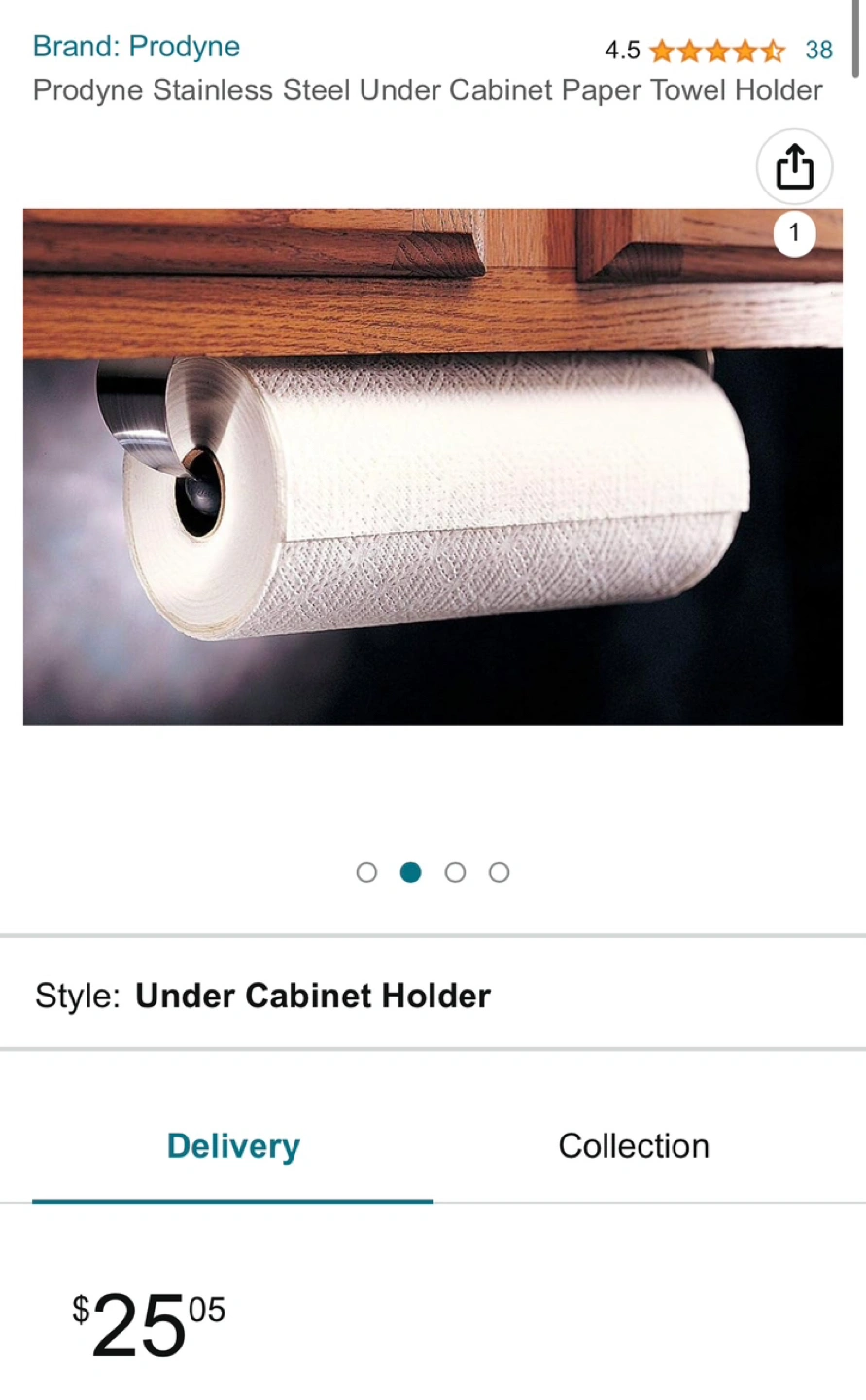Open the 38 customer ratings
Image resolution: width=866 pixels, height=1400 pixels.
pyautogui.click(x=818, y=50)
